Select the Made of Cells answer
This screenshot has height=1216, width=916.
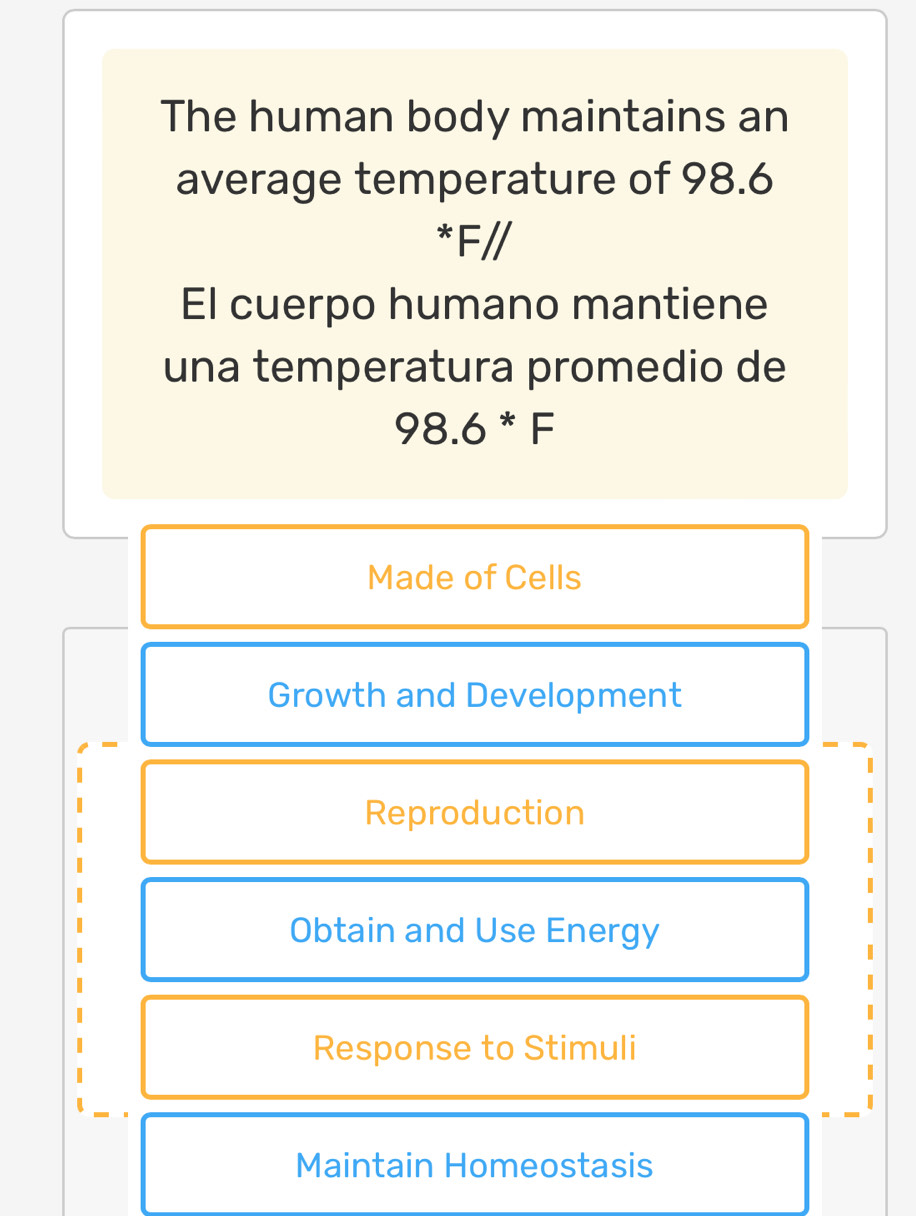pos(474,577)
